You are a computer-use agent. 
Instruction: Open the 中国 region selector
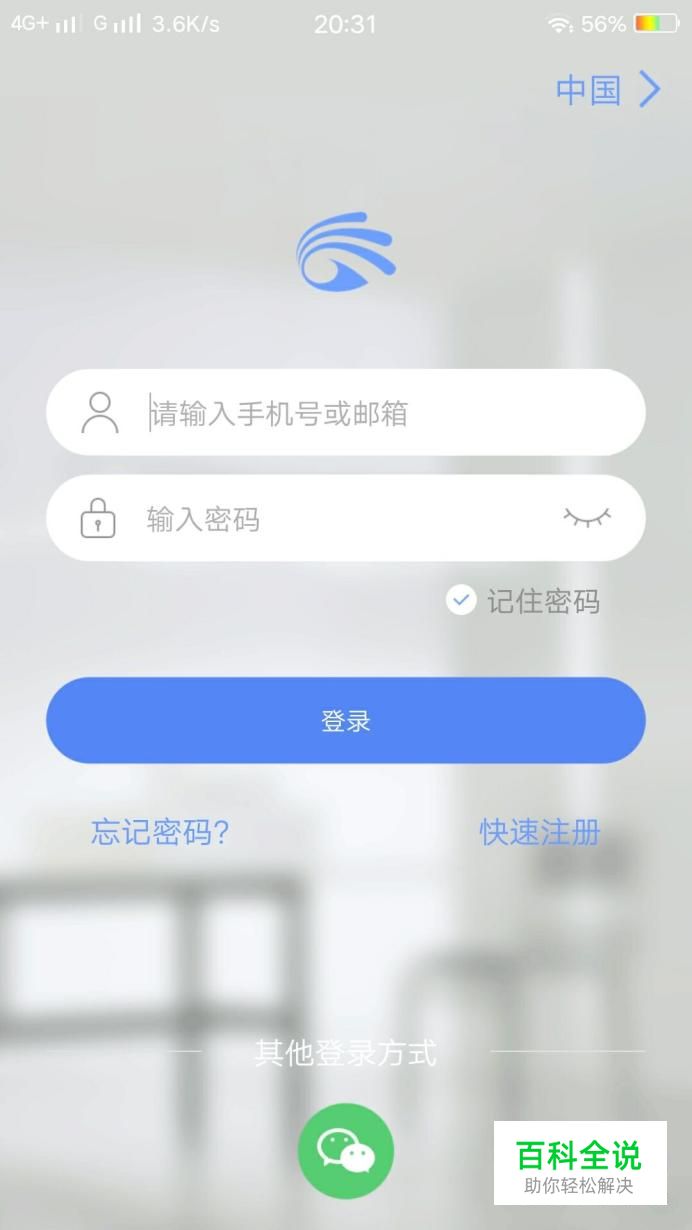pyautogui.click(x=608, y=90)
